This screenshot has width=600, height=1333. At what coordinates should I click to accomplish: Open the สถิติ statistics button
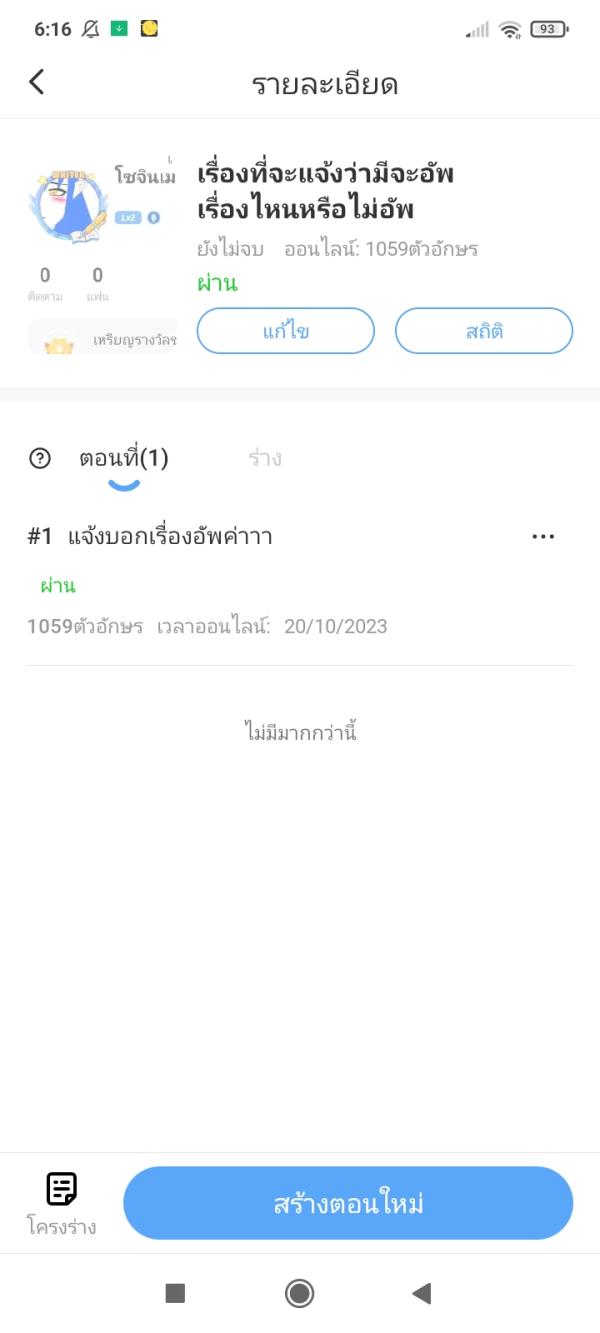484,331
